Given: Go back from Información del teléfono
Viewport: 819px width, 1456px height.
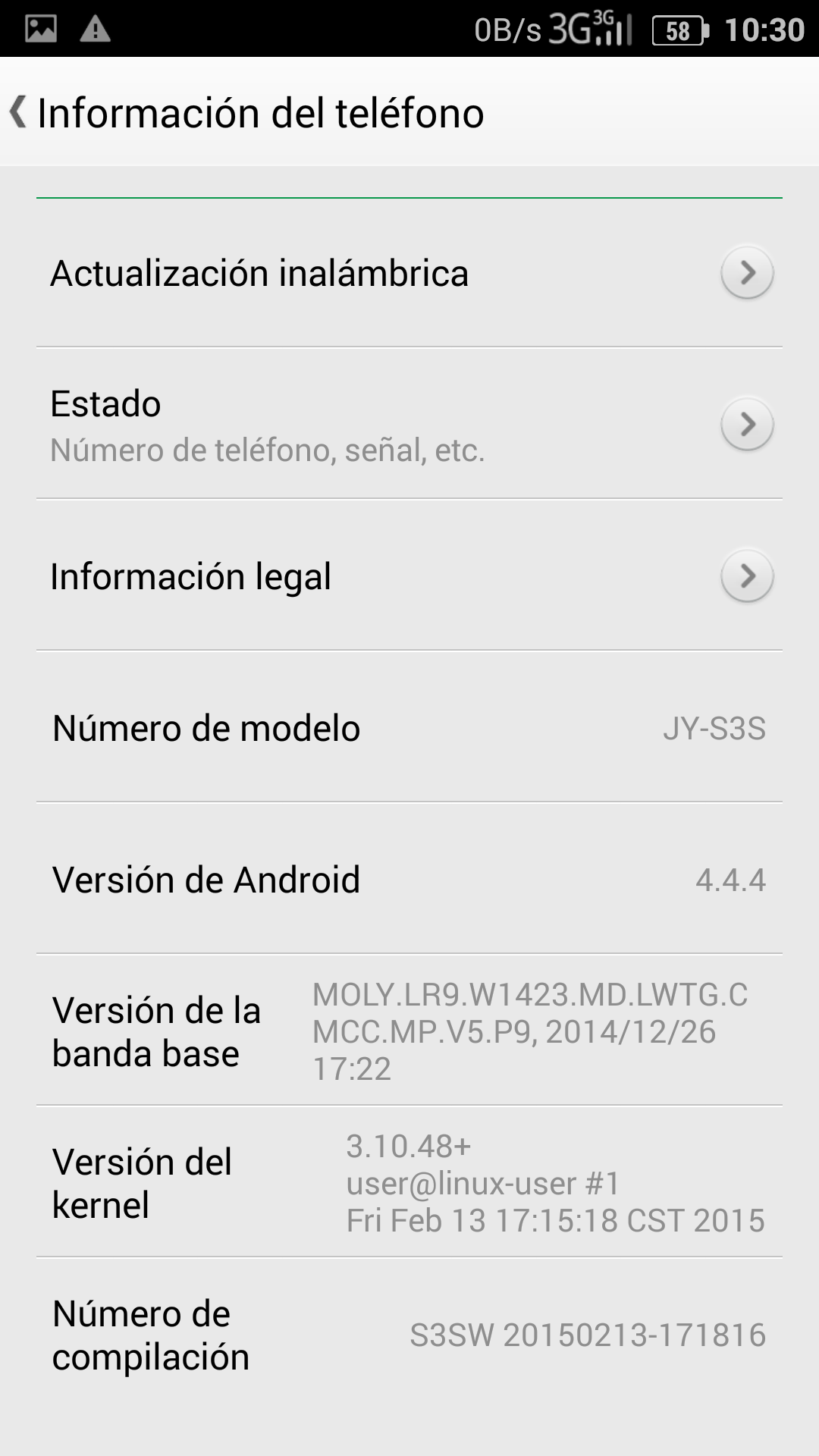Looking at the screenshot, I should [18, 112].
